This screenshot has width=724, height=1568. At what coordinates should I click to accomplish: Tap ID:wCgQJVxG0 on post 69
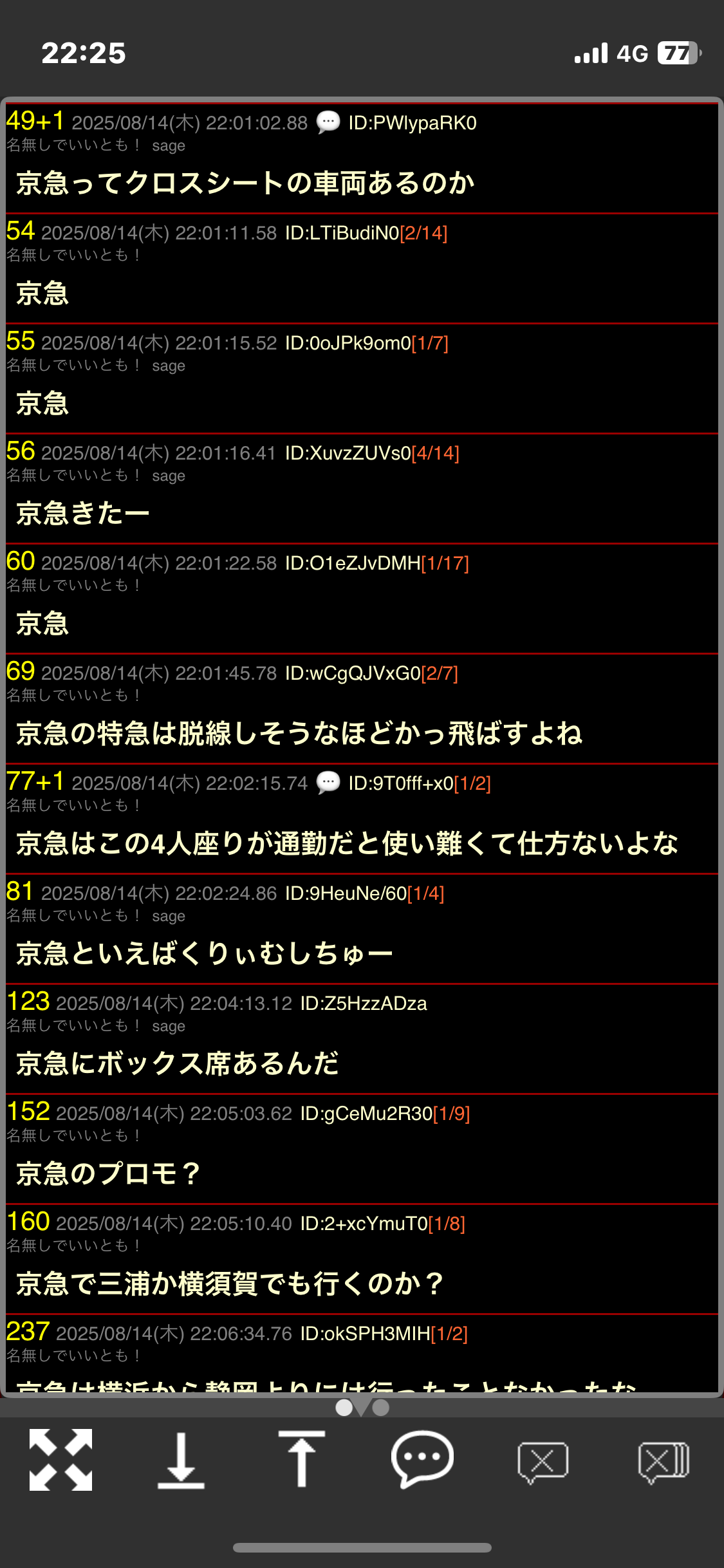coord(353,673)
